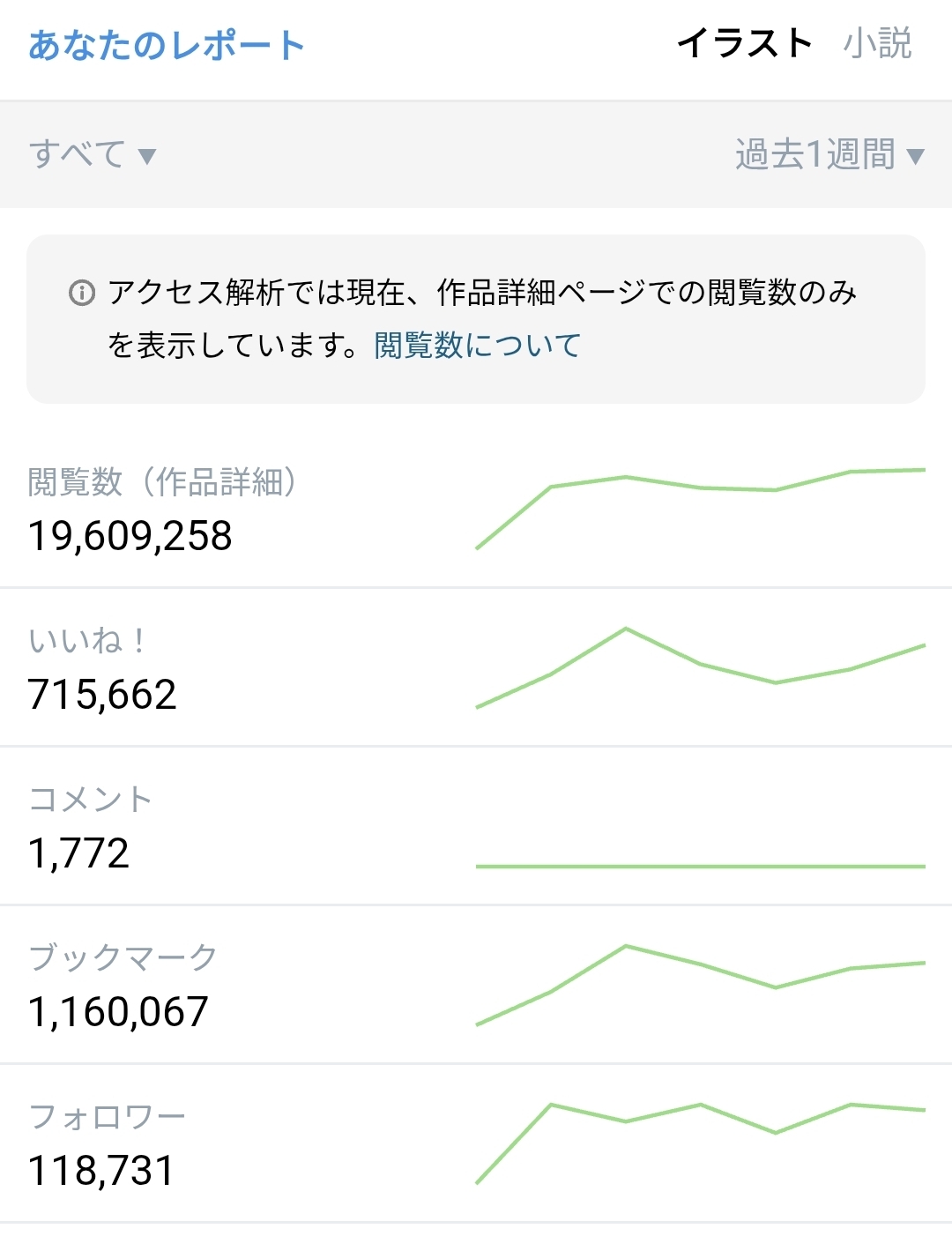The width and height of the screenshot is (952, 1236).
Task: Tap the あなたのレポート header link
Action: click(x=167, y=45)
